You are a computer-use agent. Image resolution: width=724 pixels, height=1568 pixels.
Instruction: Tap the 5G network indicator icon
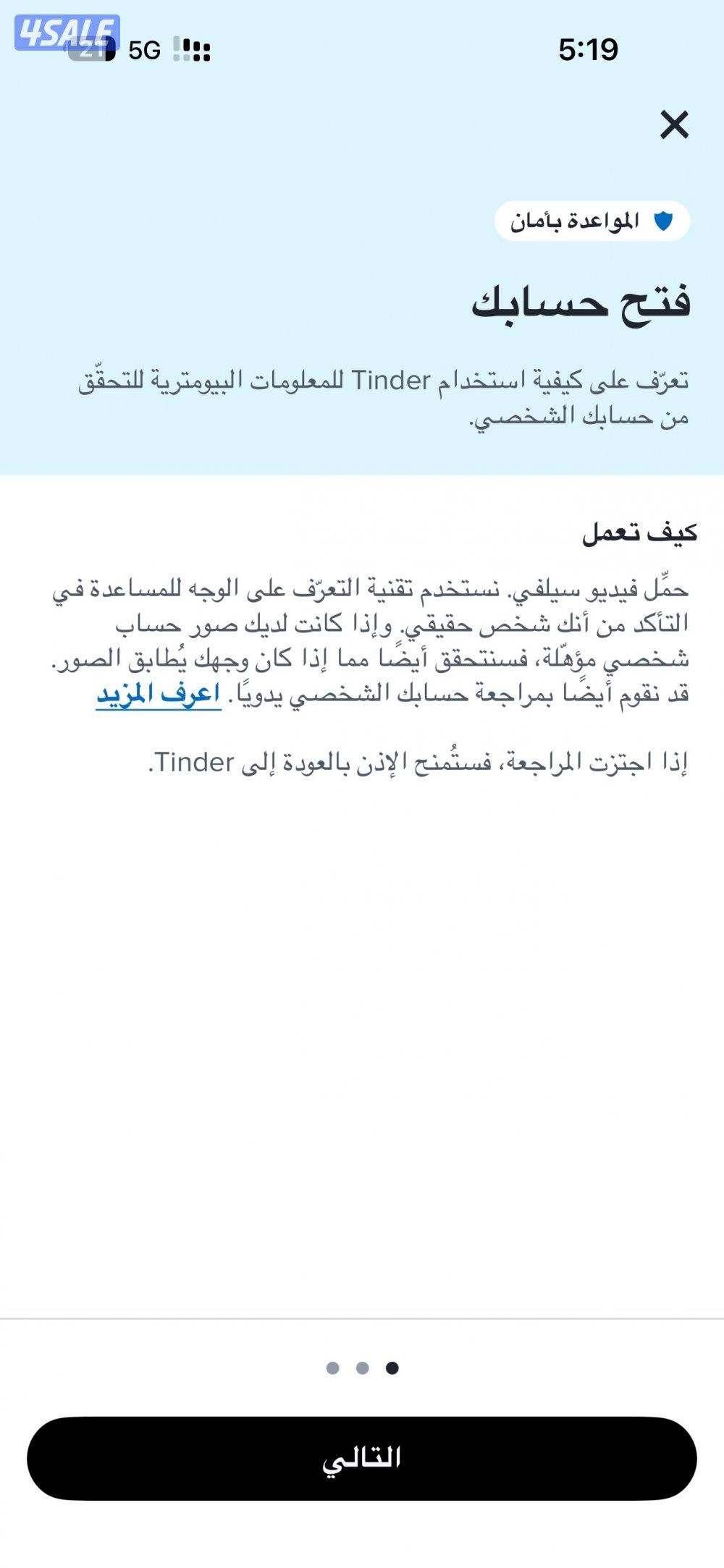[143, 49]
